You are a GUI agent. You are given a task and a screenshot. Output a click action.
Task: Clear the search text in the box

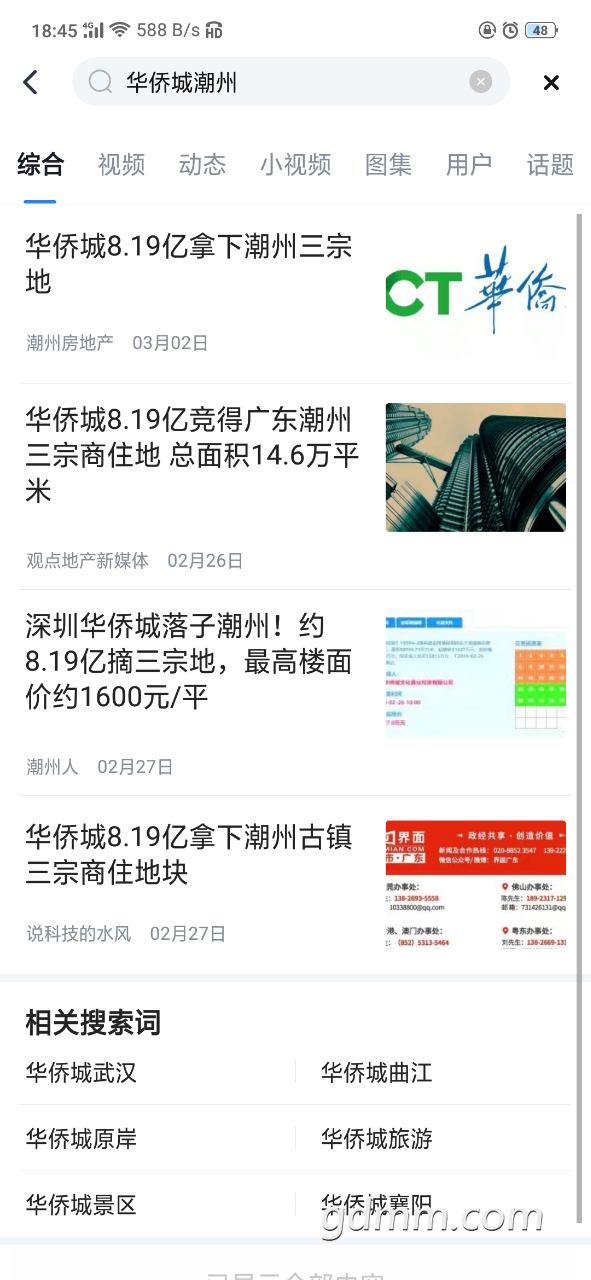(481, 82)
